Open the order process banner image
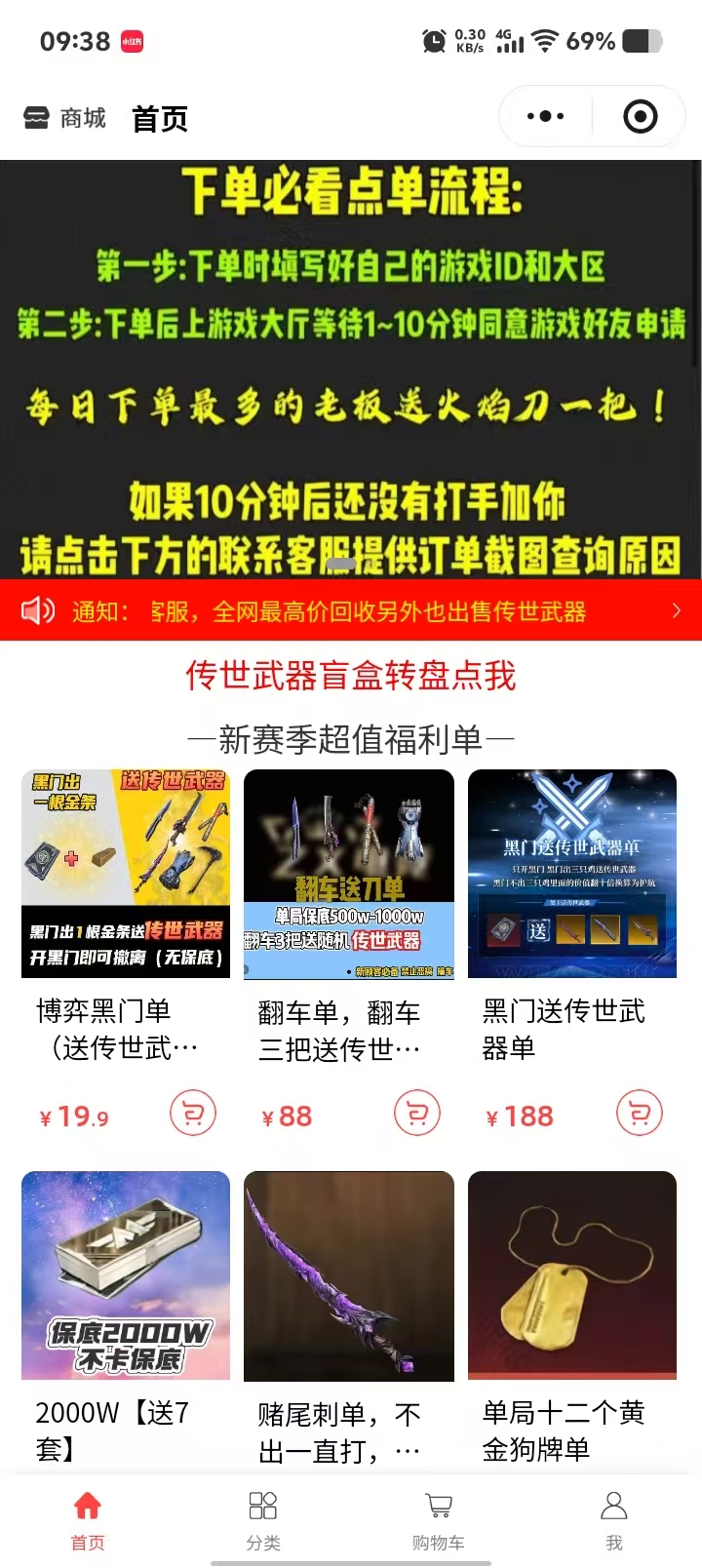The image size is (702, 1568). click(x=351, y=371)
